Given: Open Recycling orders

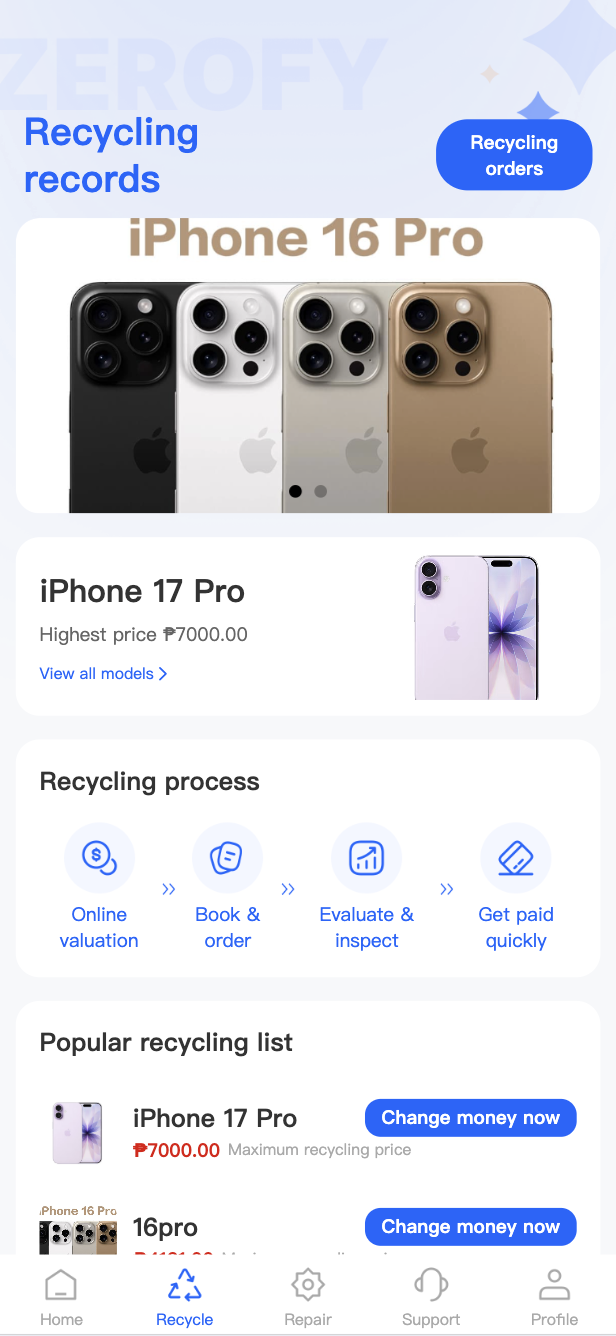Looking at the screenshot, I should [514, 155].
